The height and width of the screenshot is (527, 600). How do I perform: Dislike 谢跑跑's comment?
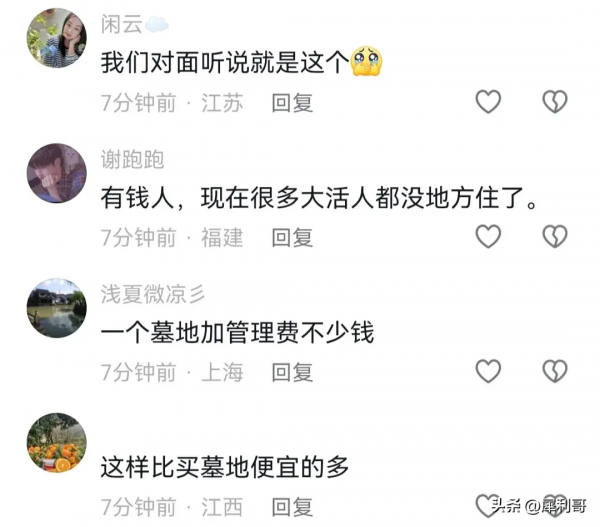pos(554,236)
